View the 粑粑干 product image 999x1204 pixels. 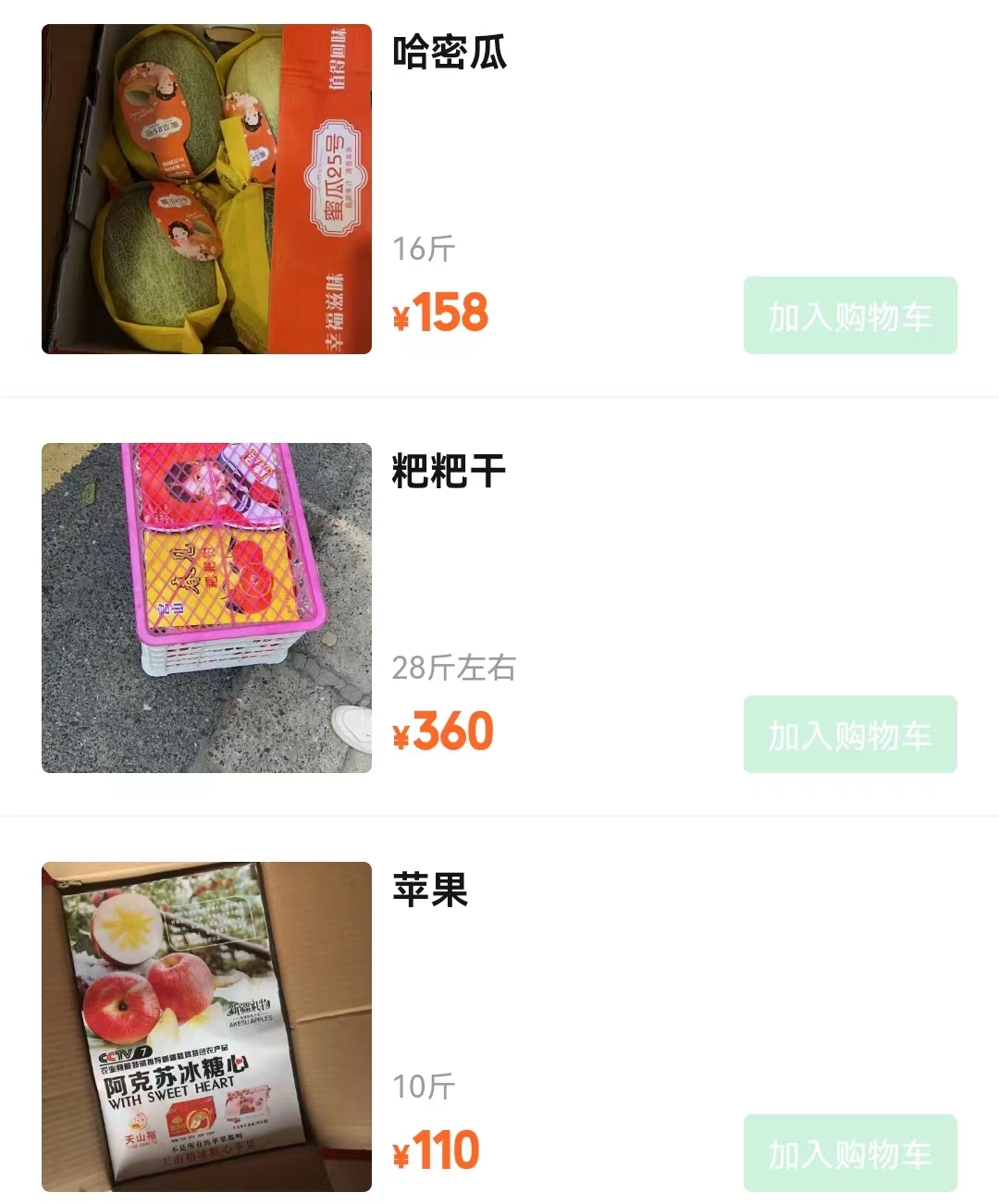point(206,608)
